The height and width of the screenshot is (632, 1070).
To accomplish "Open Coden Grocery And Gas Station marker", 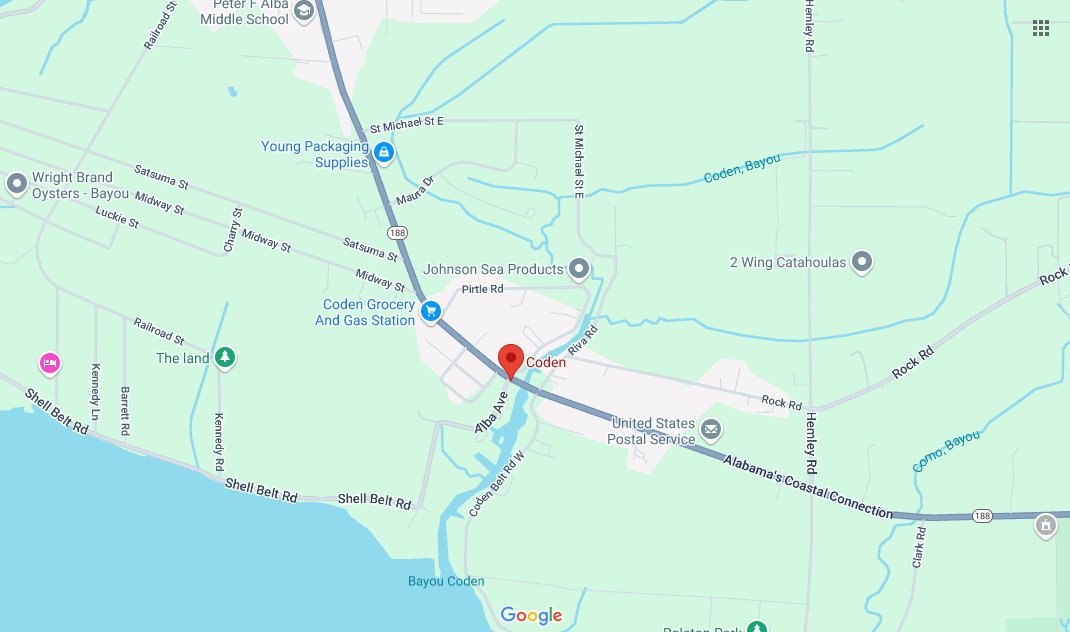I will tap(431, 311).
